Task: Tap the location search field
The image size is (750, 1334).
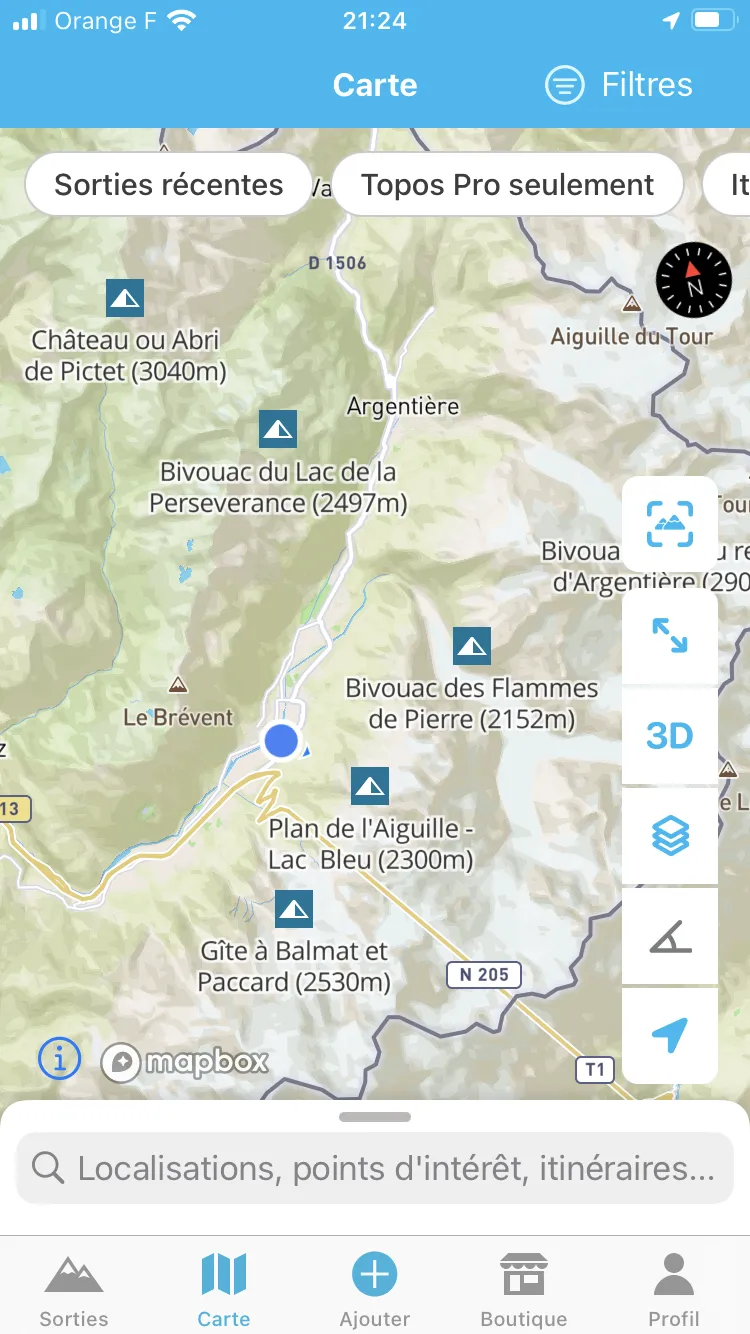Action: (375, 1168)
